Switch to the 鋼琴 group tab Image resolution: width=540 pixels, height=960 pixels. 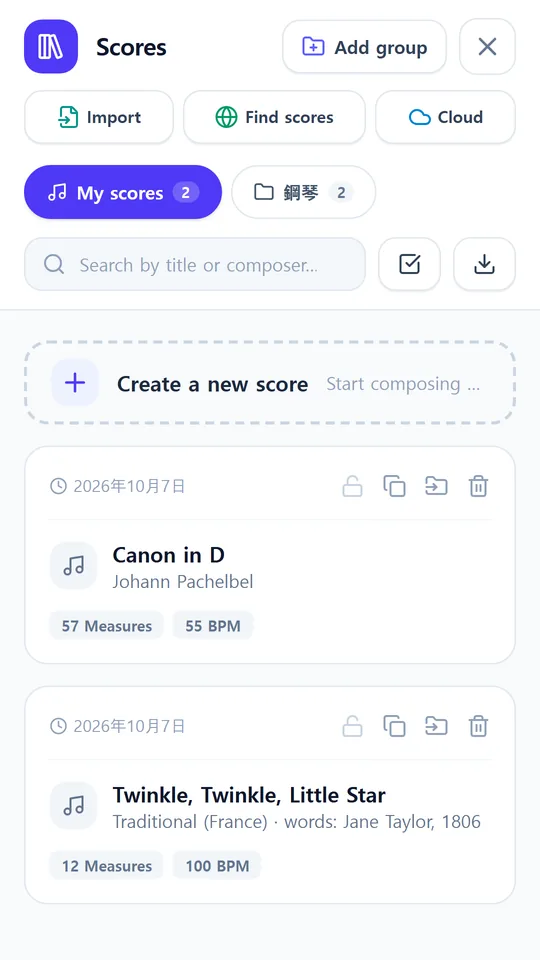(x=304, y=192)
